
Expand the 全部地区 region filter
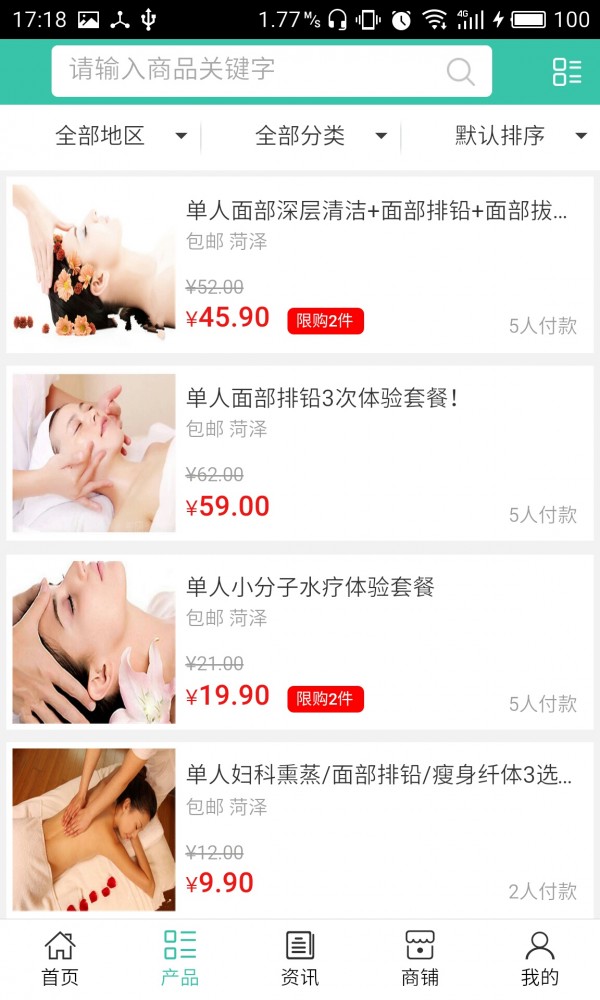(x=120, y=137)
